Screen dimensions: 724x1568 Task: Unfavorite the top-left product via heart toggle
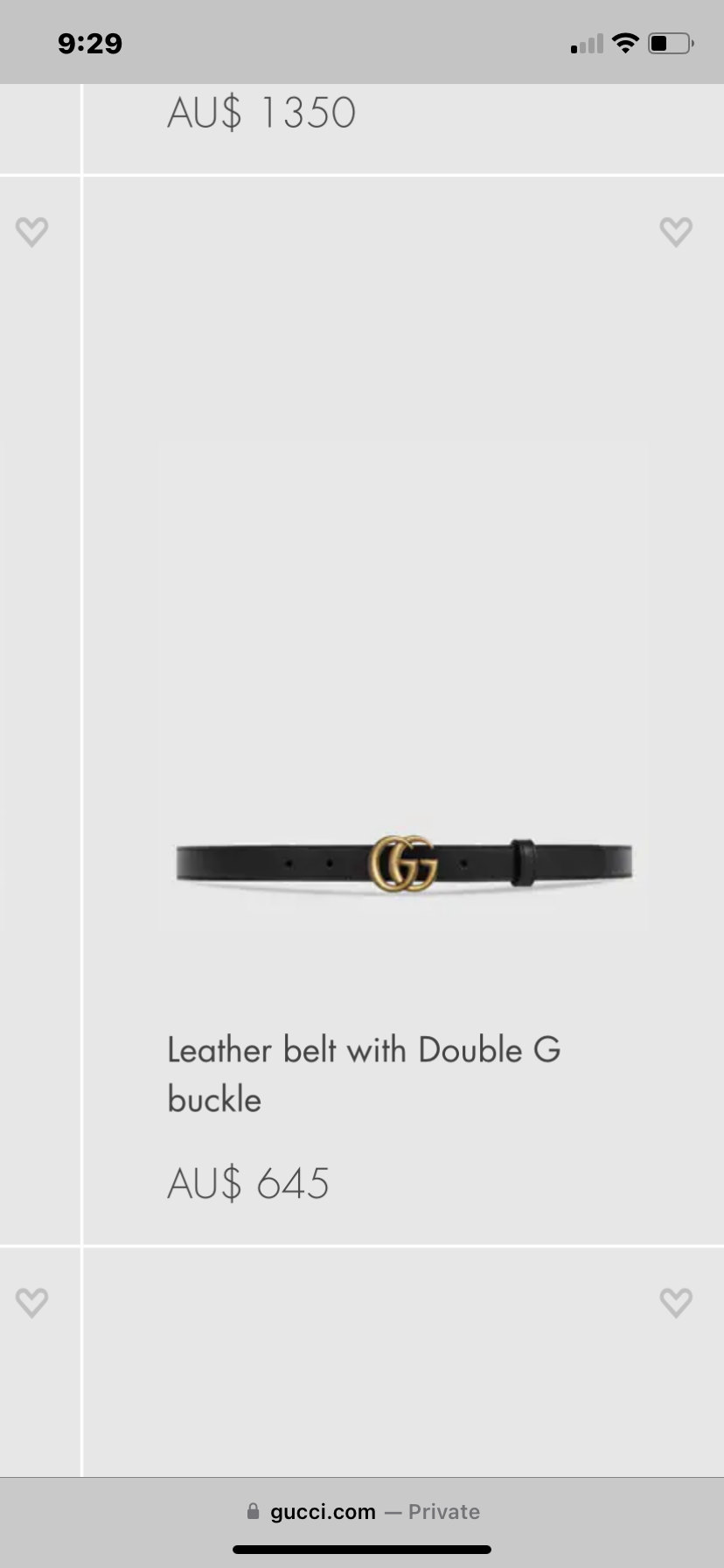31,231
